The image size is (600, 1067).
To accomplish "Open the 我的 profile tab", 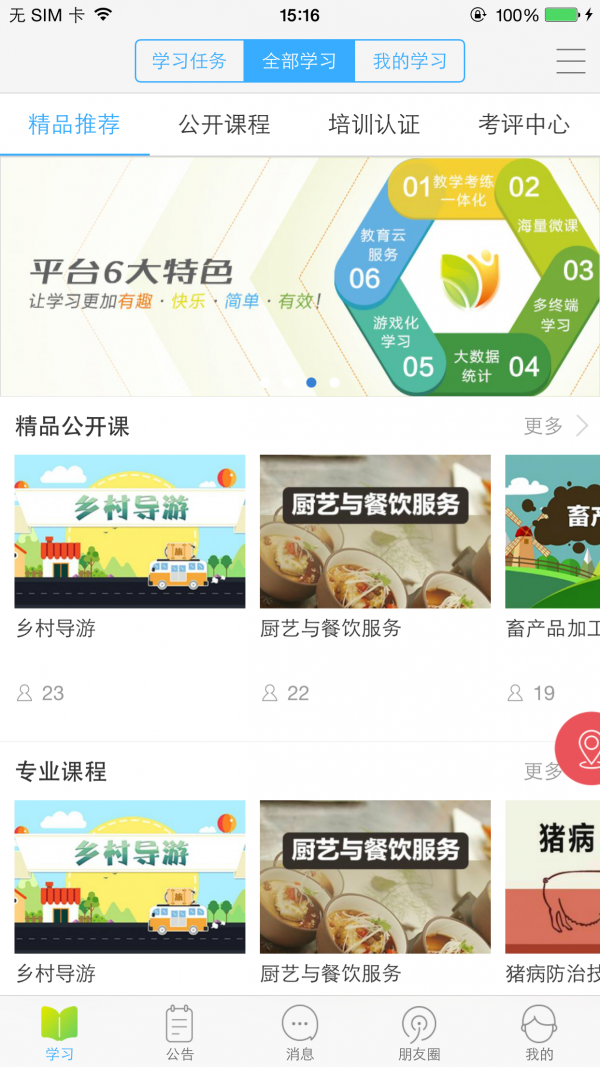I will tap(539, 1033).
